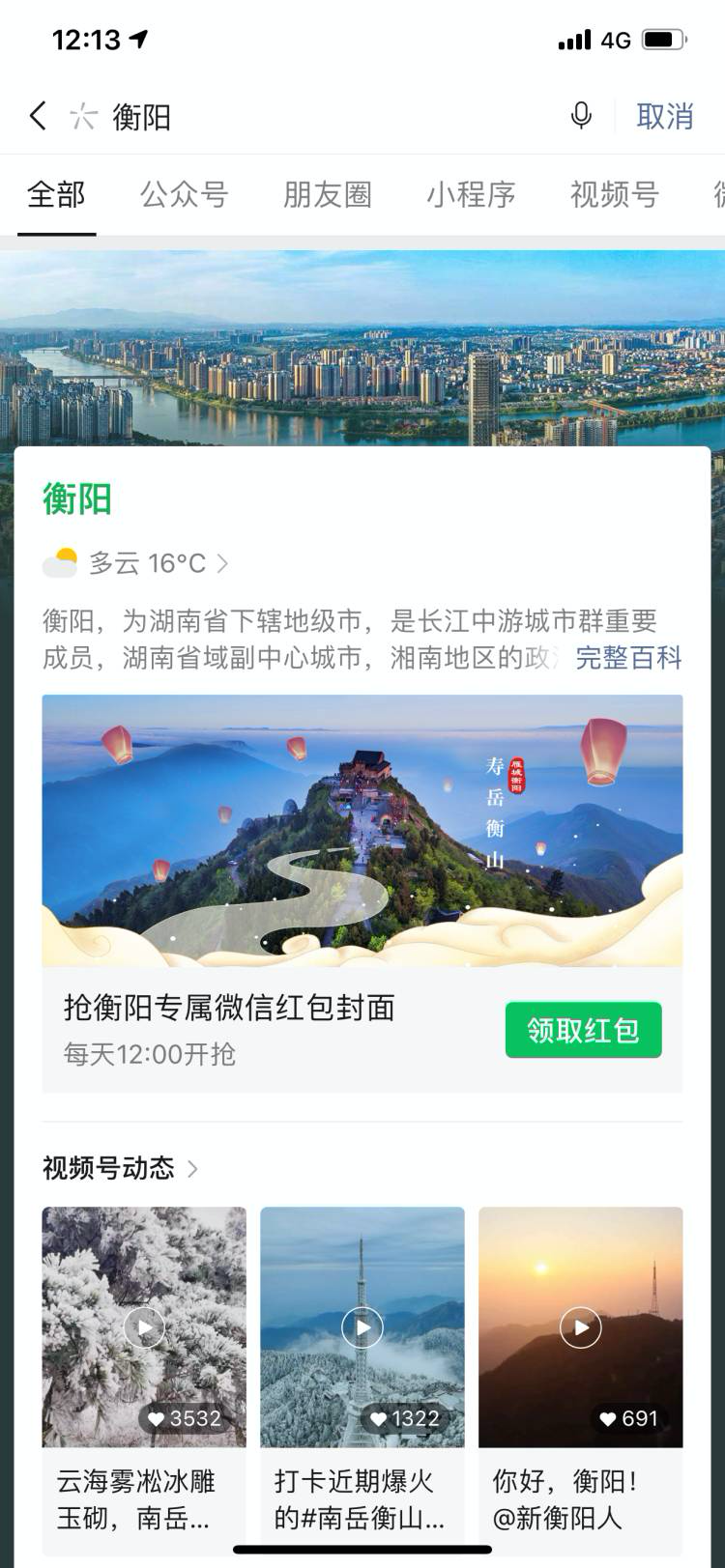
Task: Switch to the 视频号 tab
Action: 614,194
